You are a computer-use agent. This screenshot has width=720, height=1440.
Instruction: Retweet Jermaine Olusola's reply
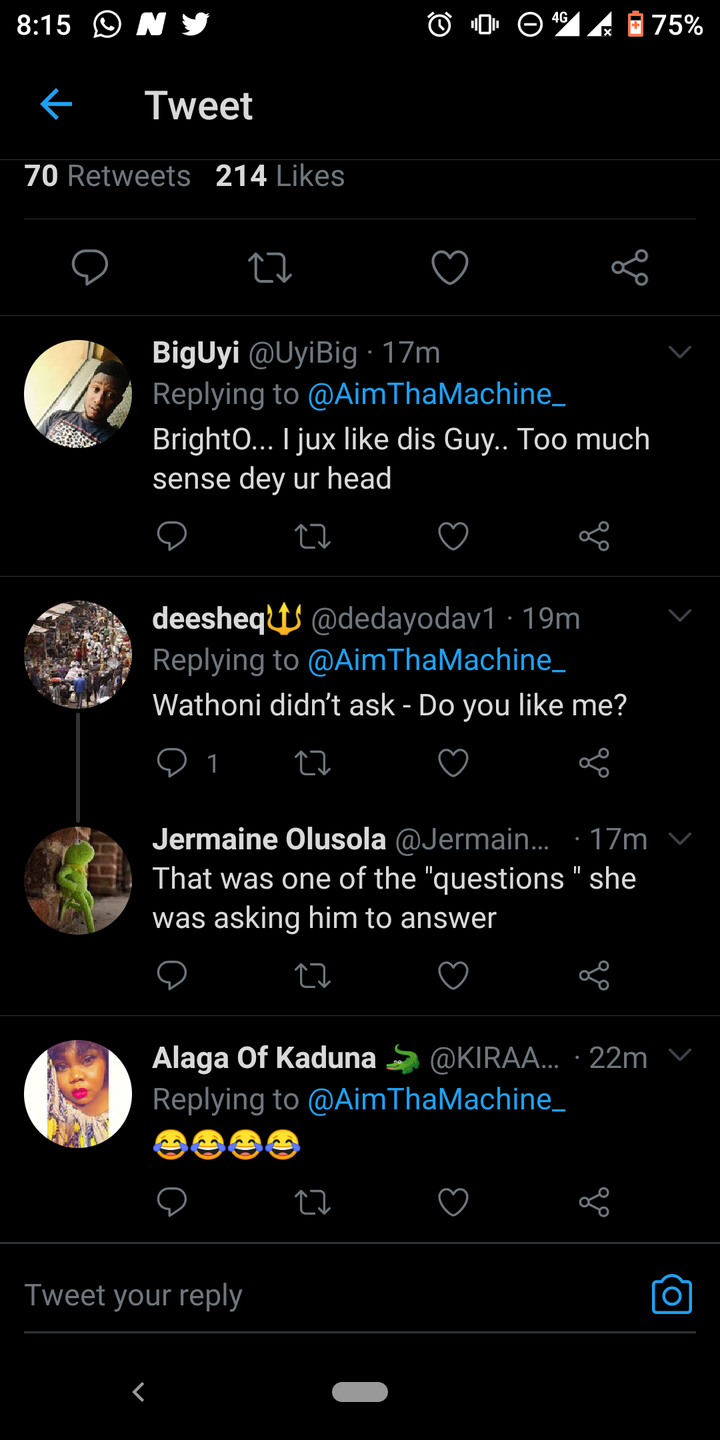313,975
